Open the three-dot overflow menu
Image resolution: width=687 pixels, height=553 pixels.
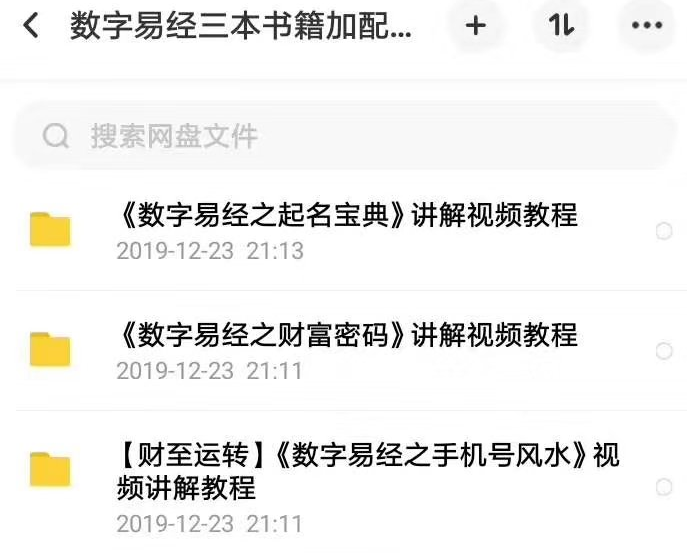coord(647,27)
